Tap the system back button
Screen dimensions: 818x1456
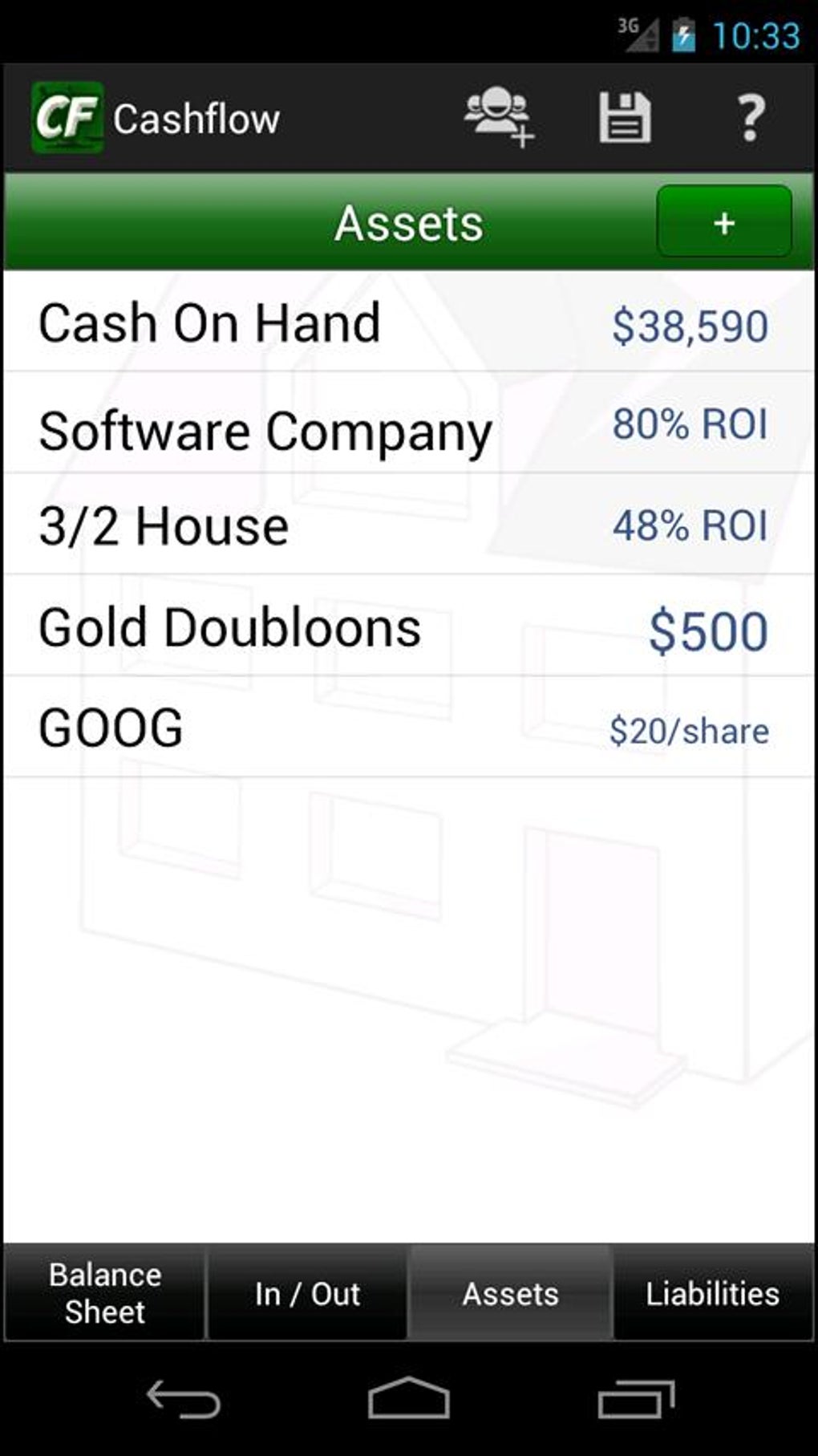coord(184,1399)
